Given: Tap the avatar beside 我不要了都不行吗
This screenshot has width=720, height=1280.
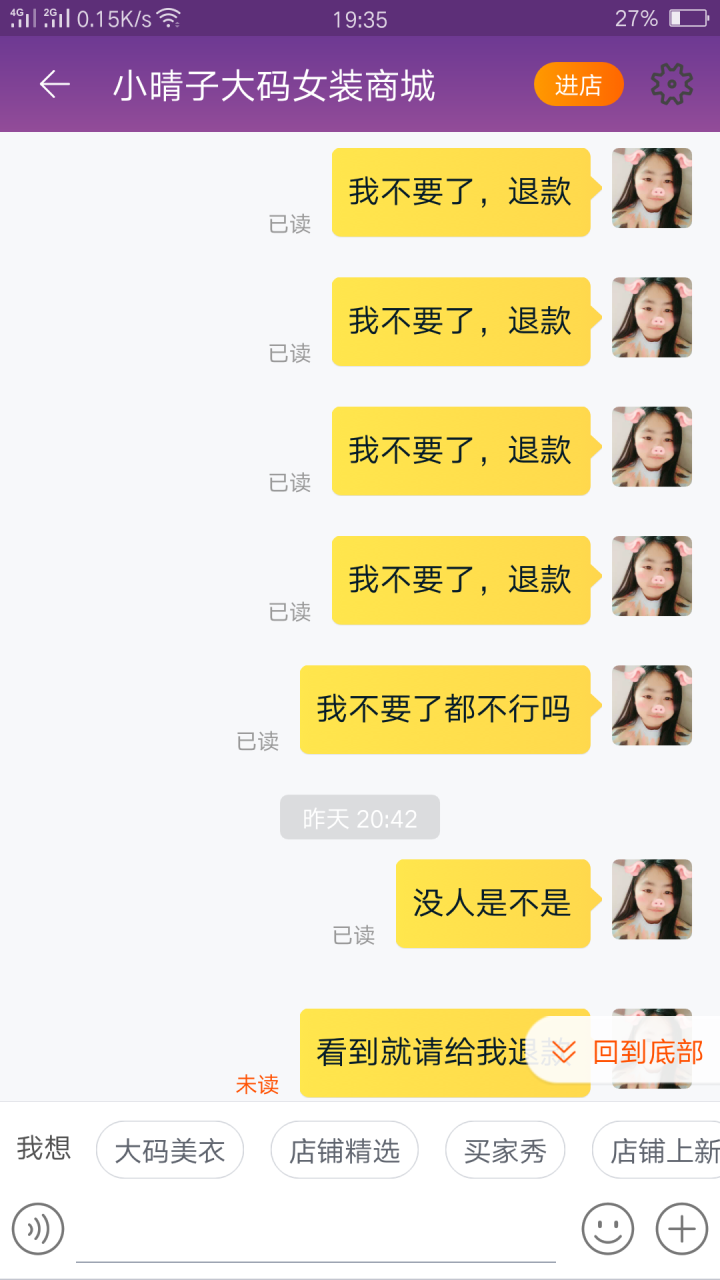Looking at the screenshot, I should (x=652, y=705).
